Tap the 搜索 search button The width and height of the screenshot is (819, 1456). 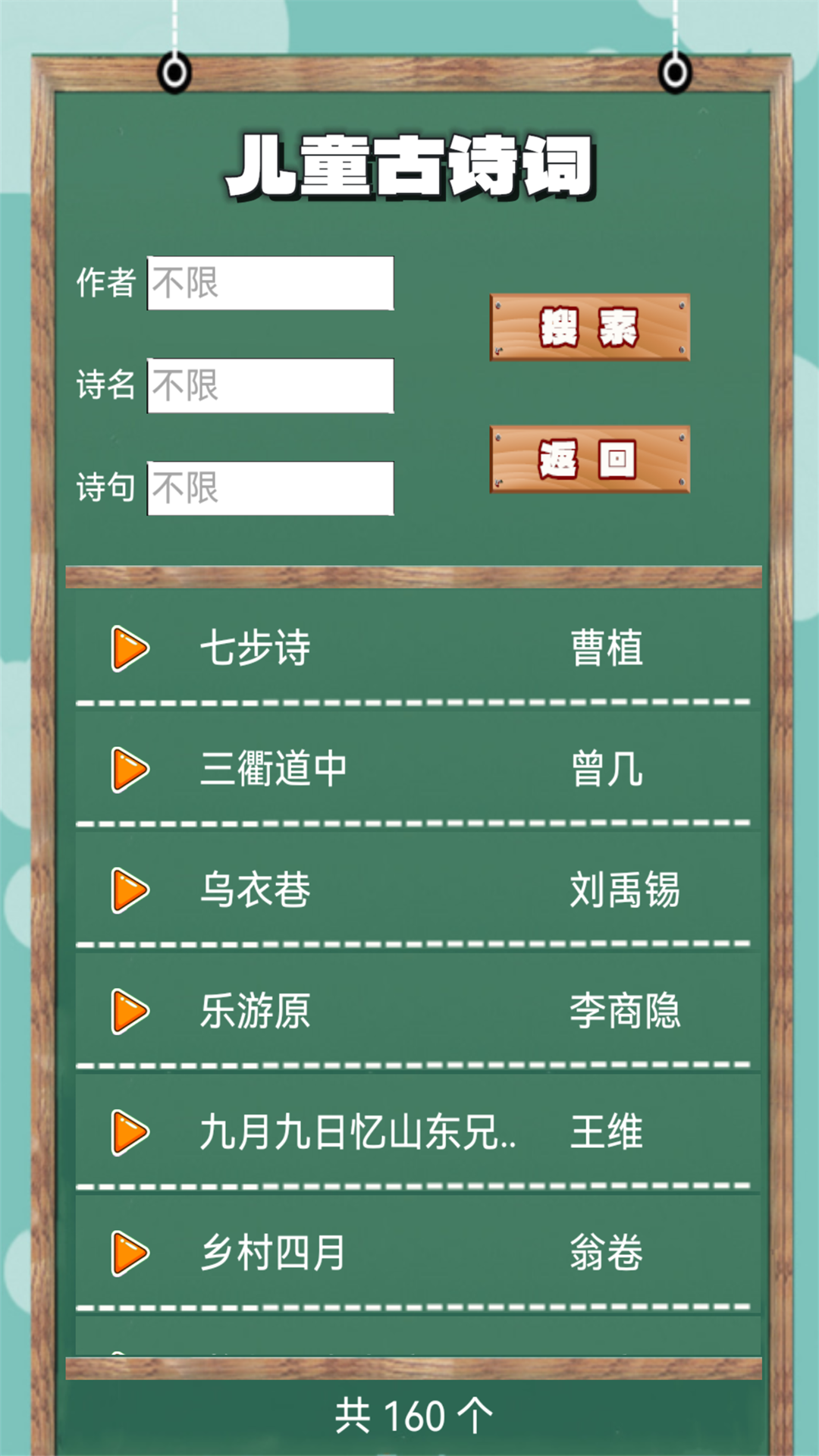[x=589, y=327]
